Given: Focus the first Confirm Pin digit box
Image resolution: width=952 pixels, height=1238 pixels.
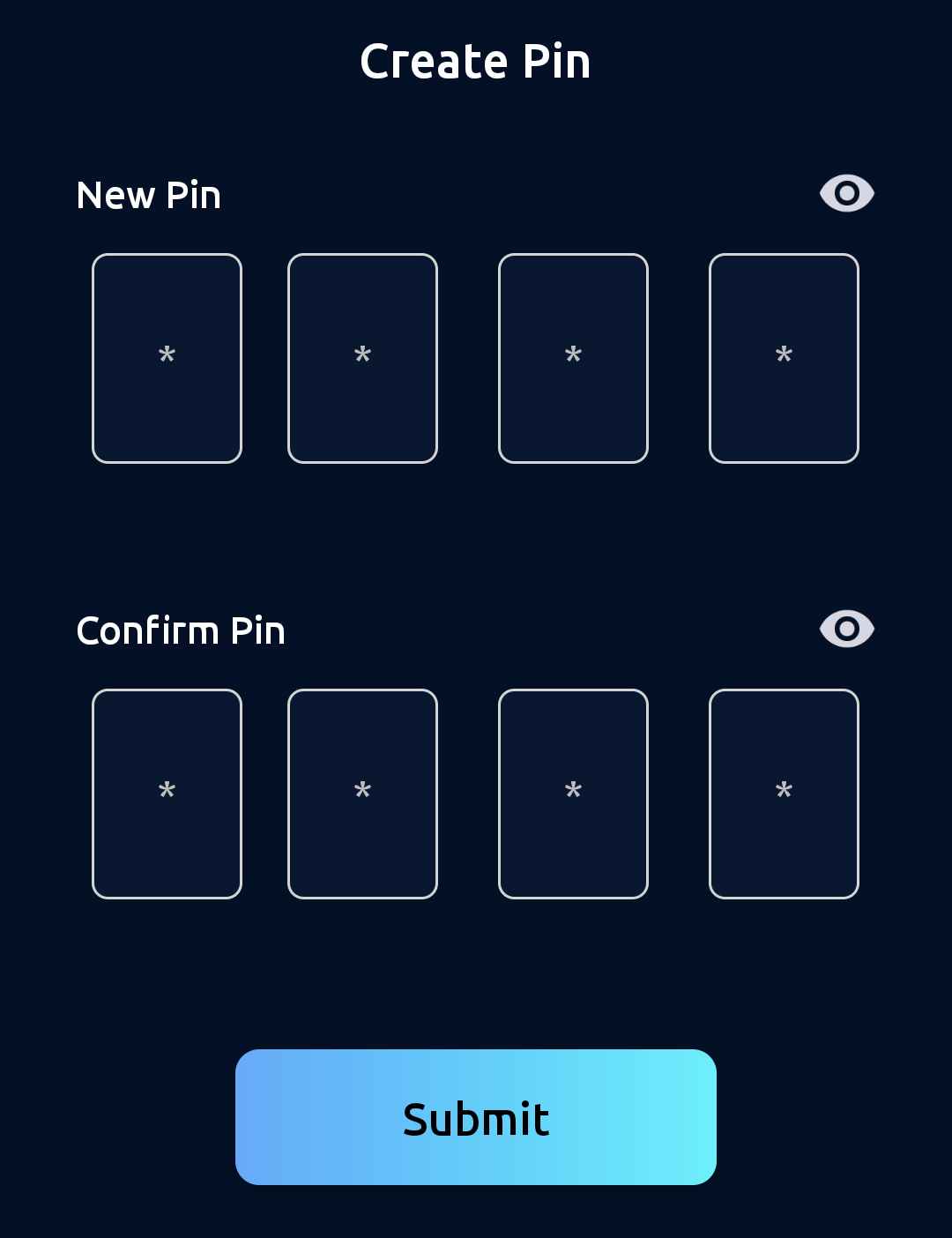Looking at the screenshot, I should pos(167,794).
